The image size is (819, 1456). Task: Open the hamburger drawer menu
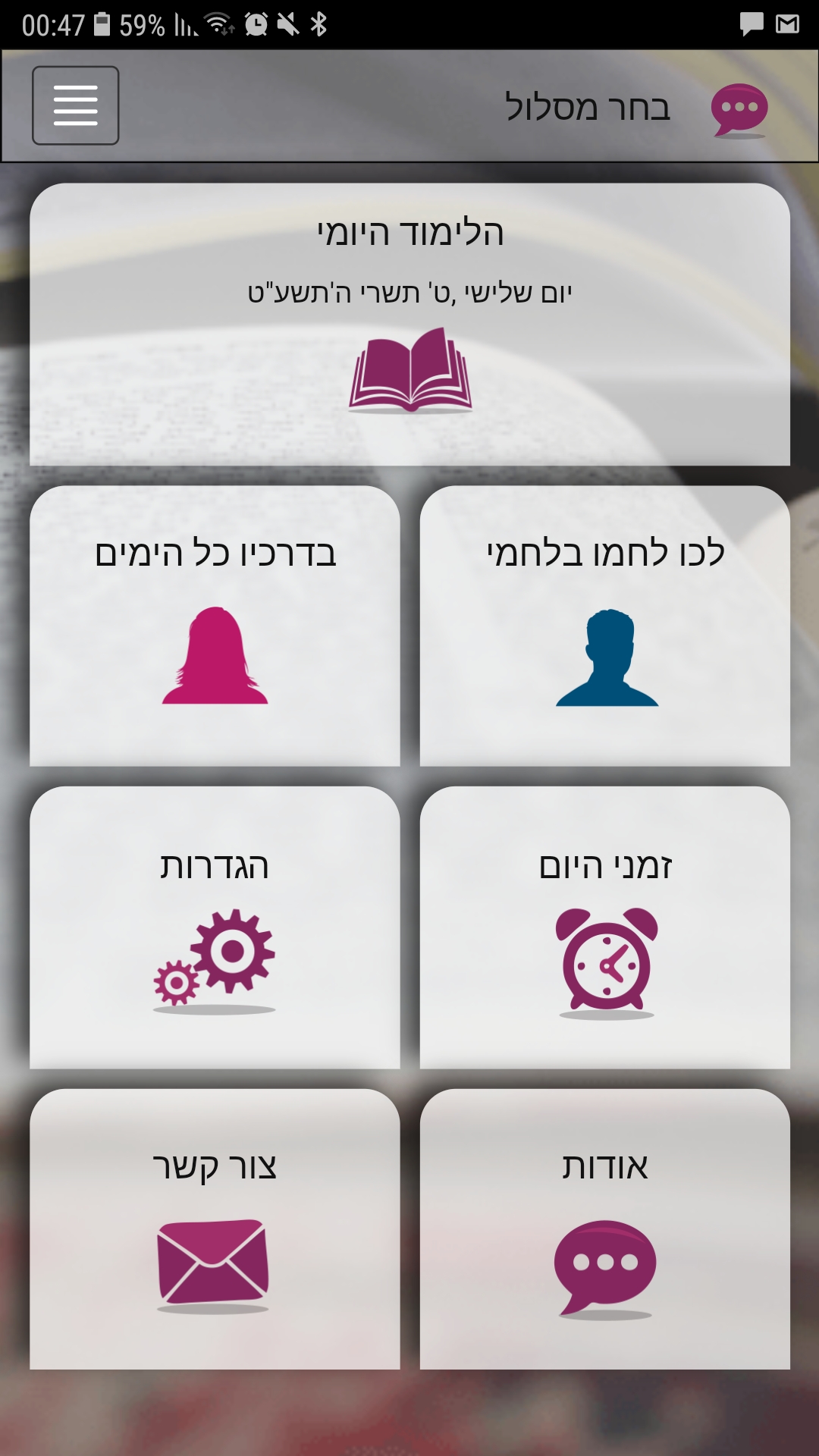[75, 105]
